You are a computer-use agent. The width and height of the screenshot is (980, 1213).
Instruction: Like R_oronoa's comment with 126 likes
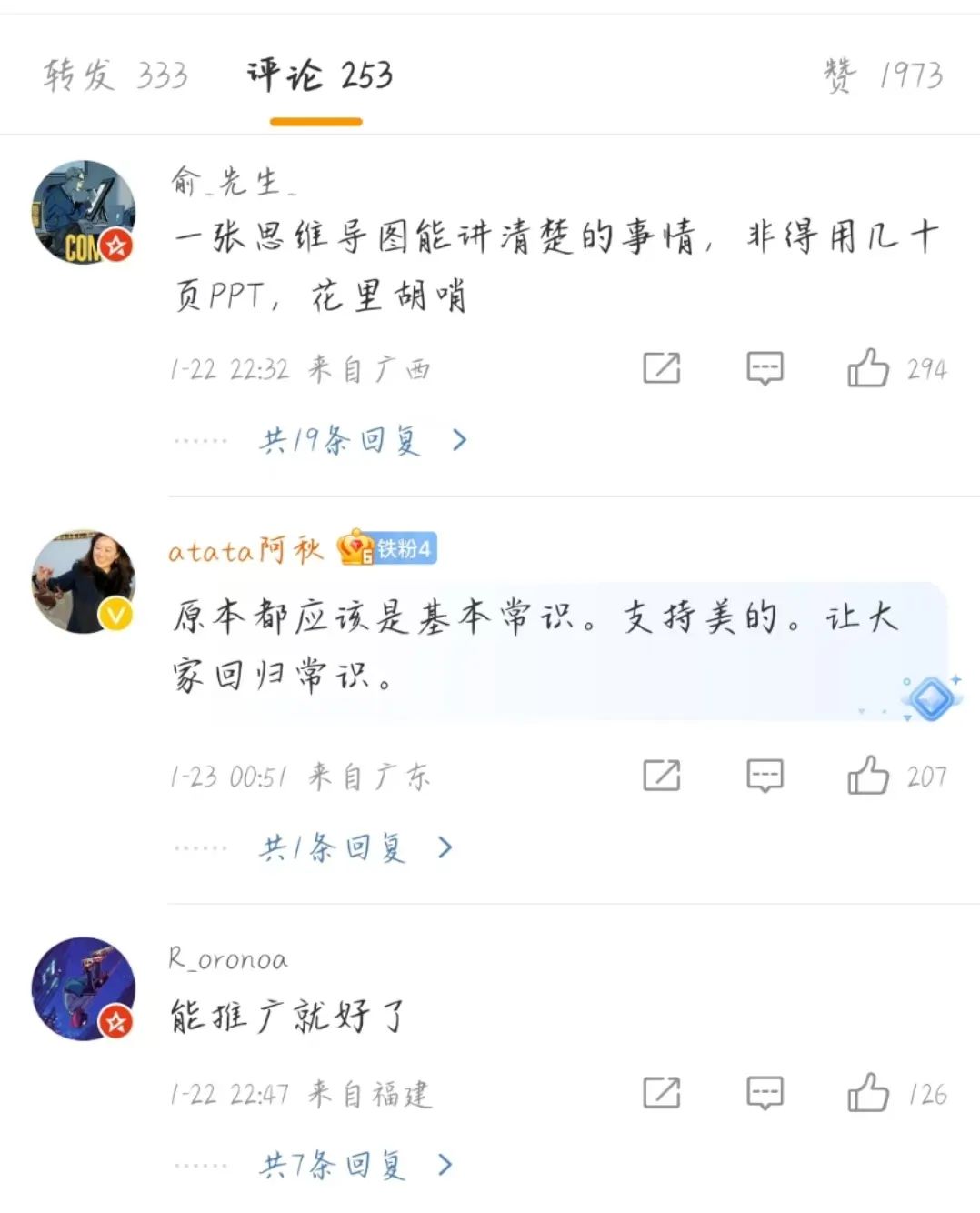pos(868,1093)
